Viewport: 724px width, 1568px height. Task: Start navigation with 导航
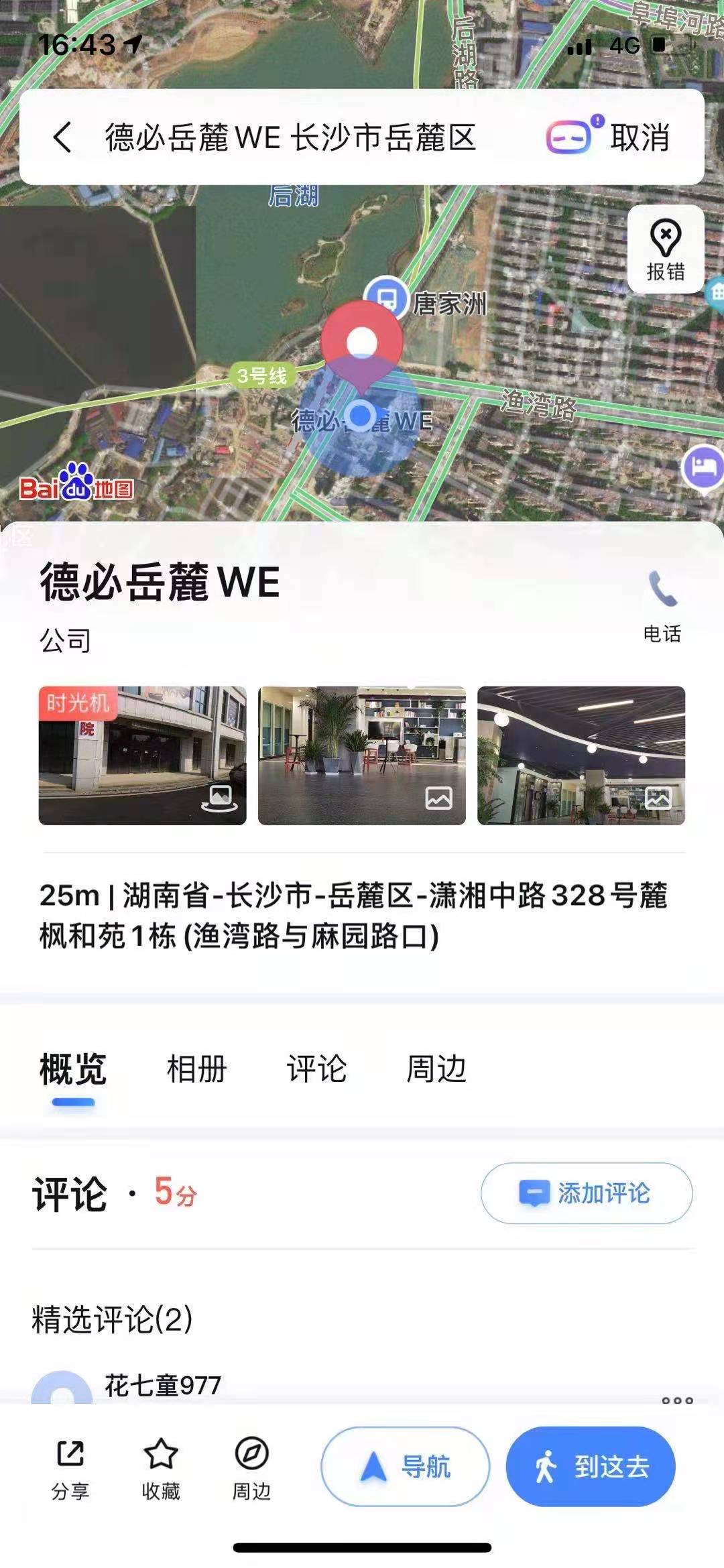pos(405,1467)
